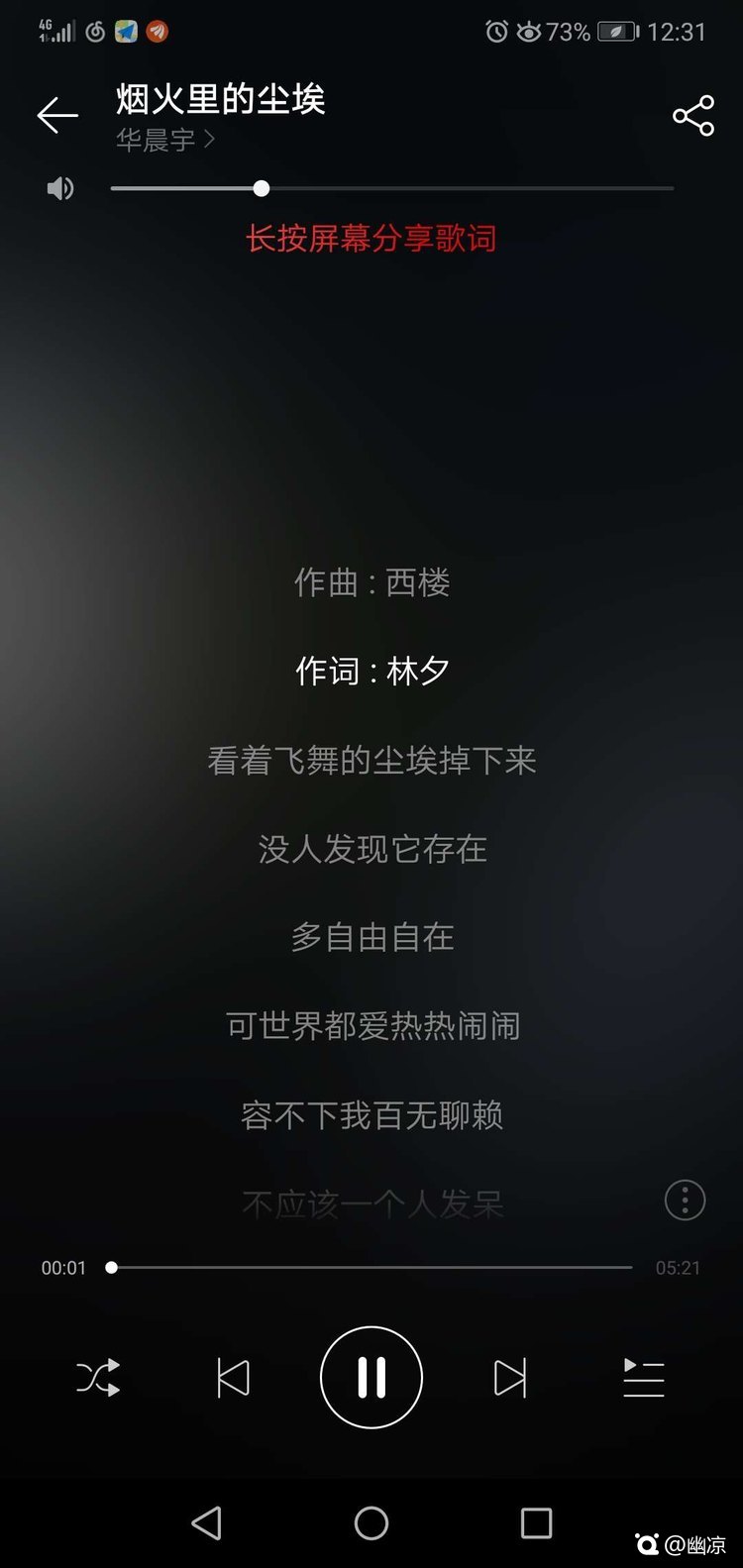Pause the current song
This screenshot has width=743, height=1568.
371,1378
